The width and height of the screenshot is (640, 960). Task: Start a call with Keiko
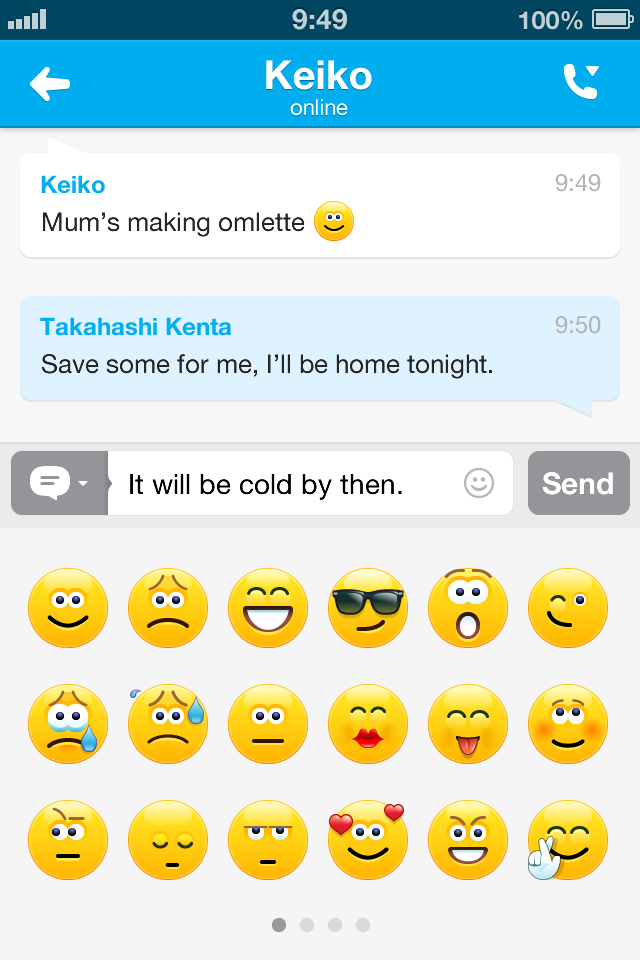pyautogui.click(x=581, y=82)
